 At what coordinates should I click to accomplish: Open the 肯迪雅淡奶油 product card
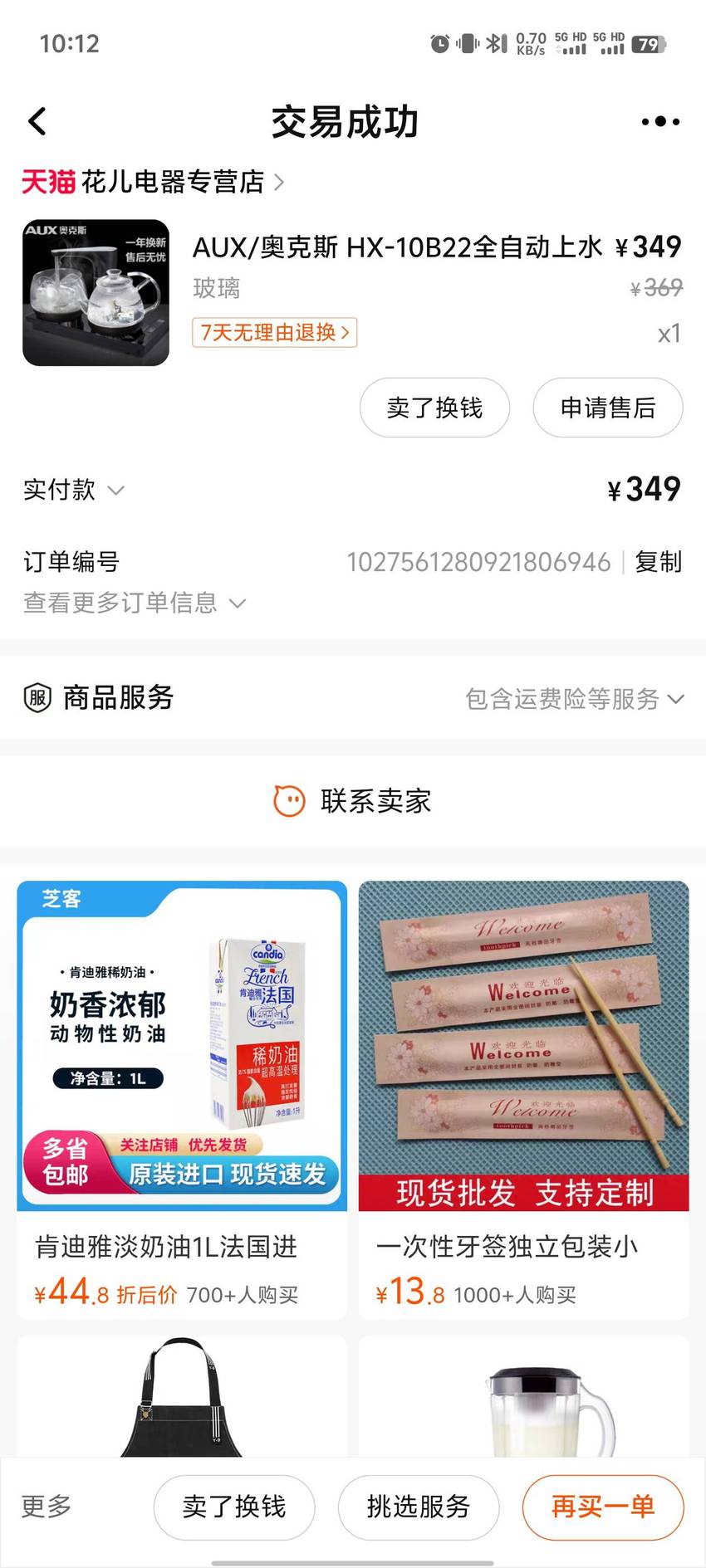182,1100
